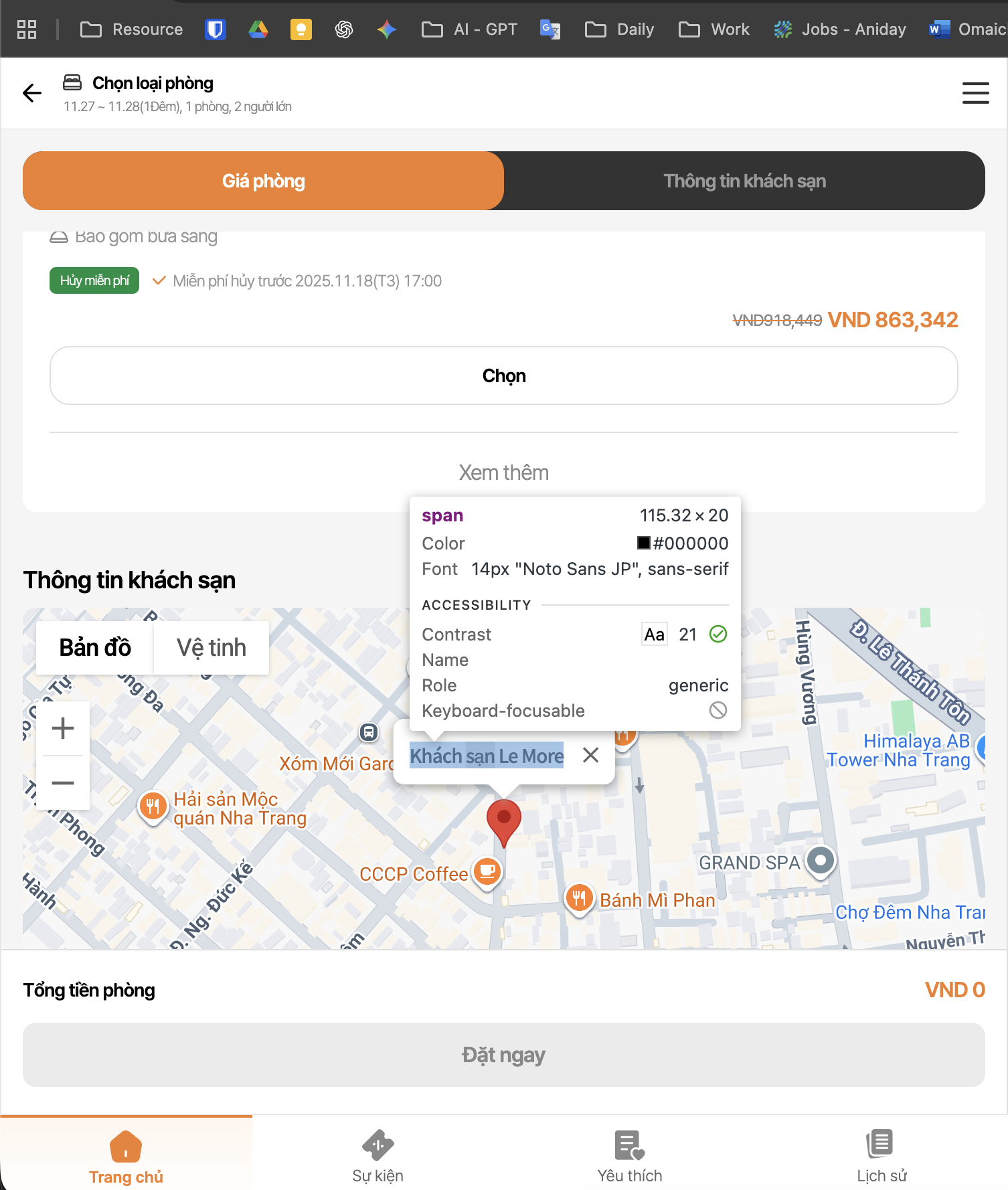Screen dimensions: 1008x1190
Task: Open the Lịch sử tab
Action: (x=881, y=1157)
